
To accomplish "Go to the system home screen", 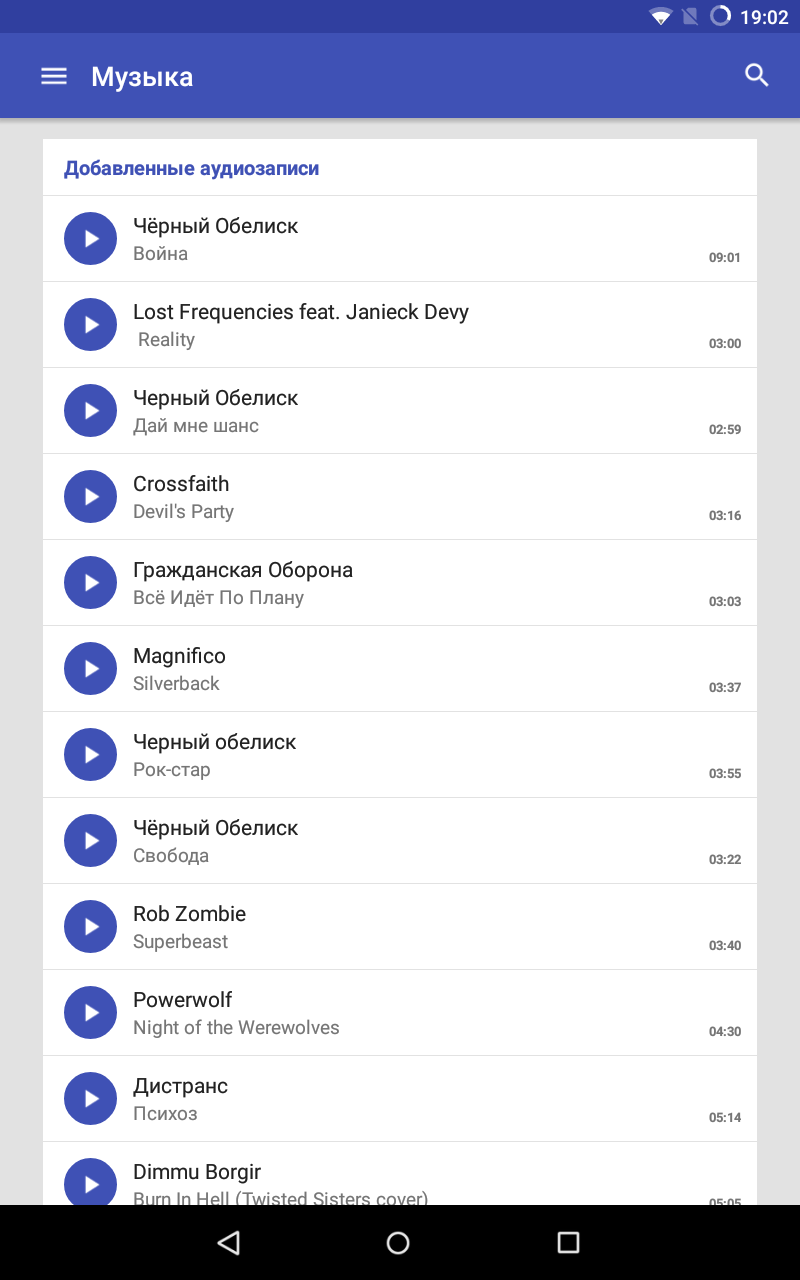I will (x=398, y=1242).
